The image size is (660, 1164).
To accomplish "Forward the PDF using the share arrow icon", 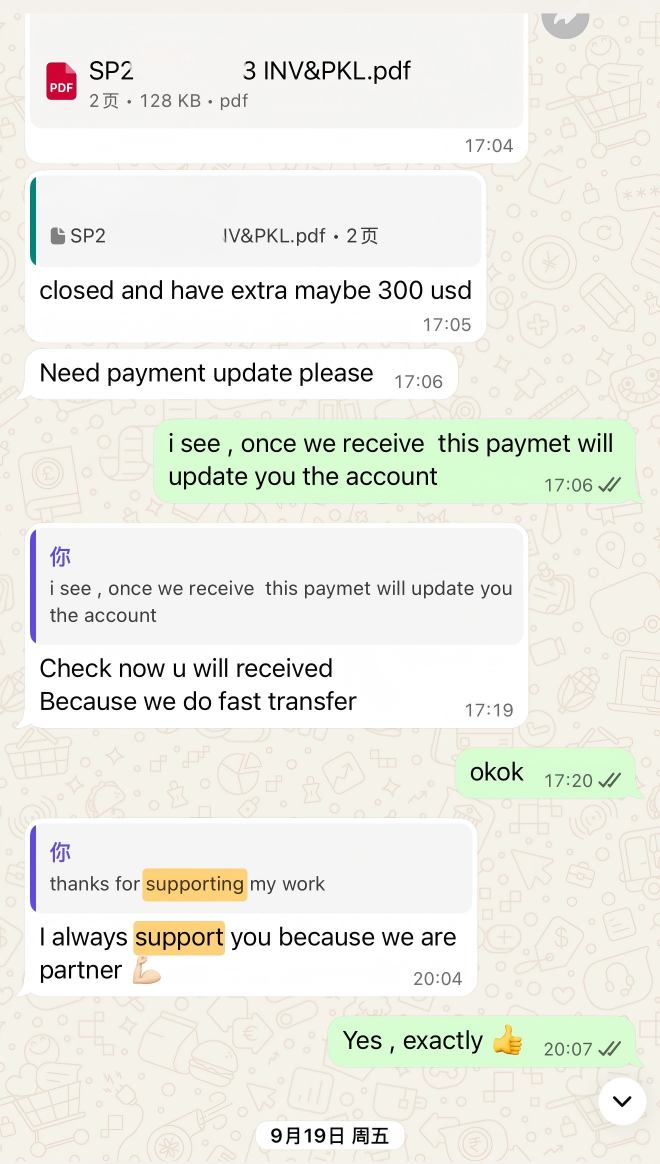I will (x=566, y=17).
